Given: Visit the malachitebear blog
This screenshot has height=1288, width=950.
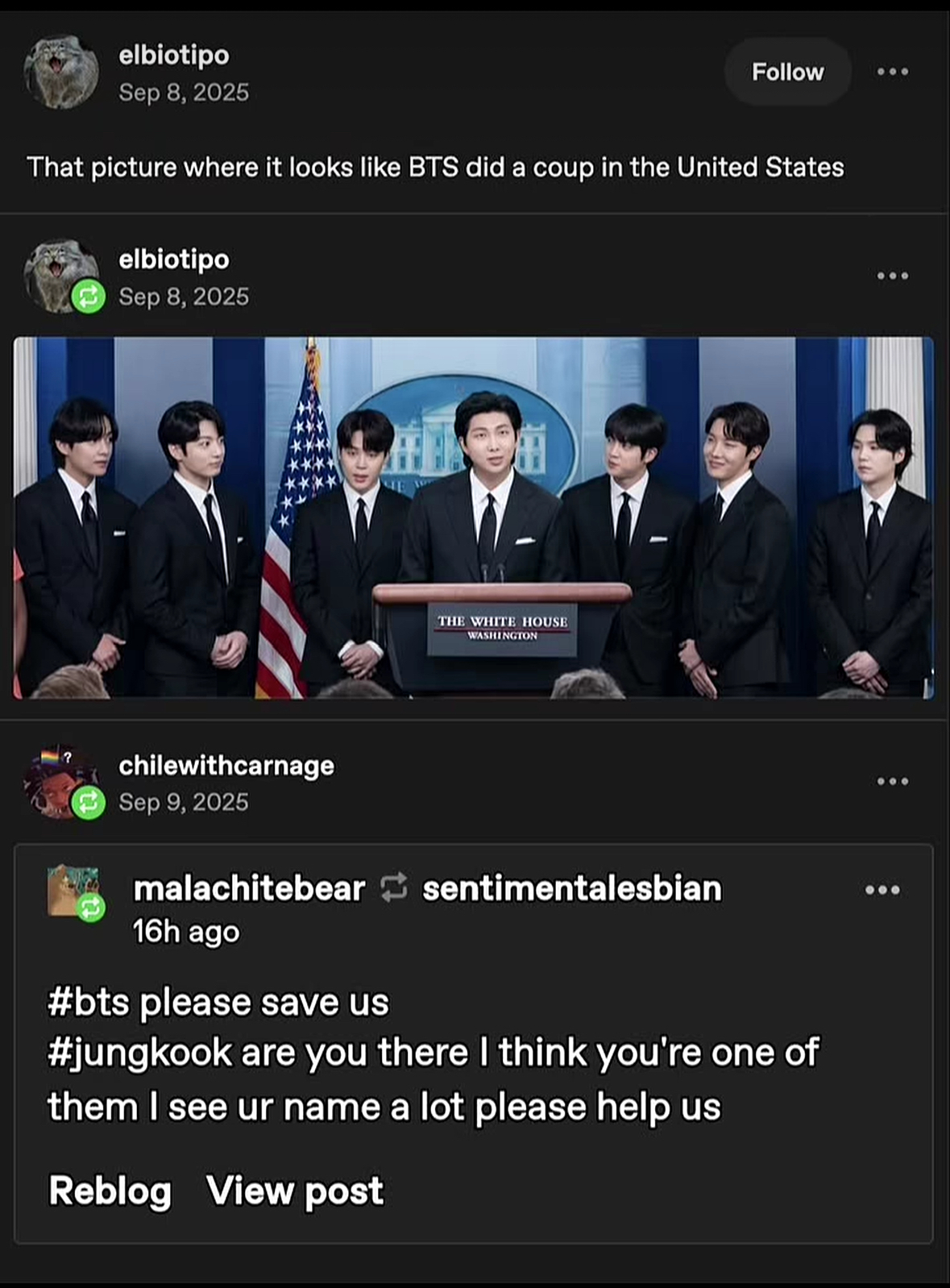Looking at the screenshot, I should click(x=249, y=888).
